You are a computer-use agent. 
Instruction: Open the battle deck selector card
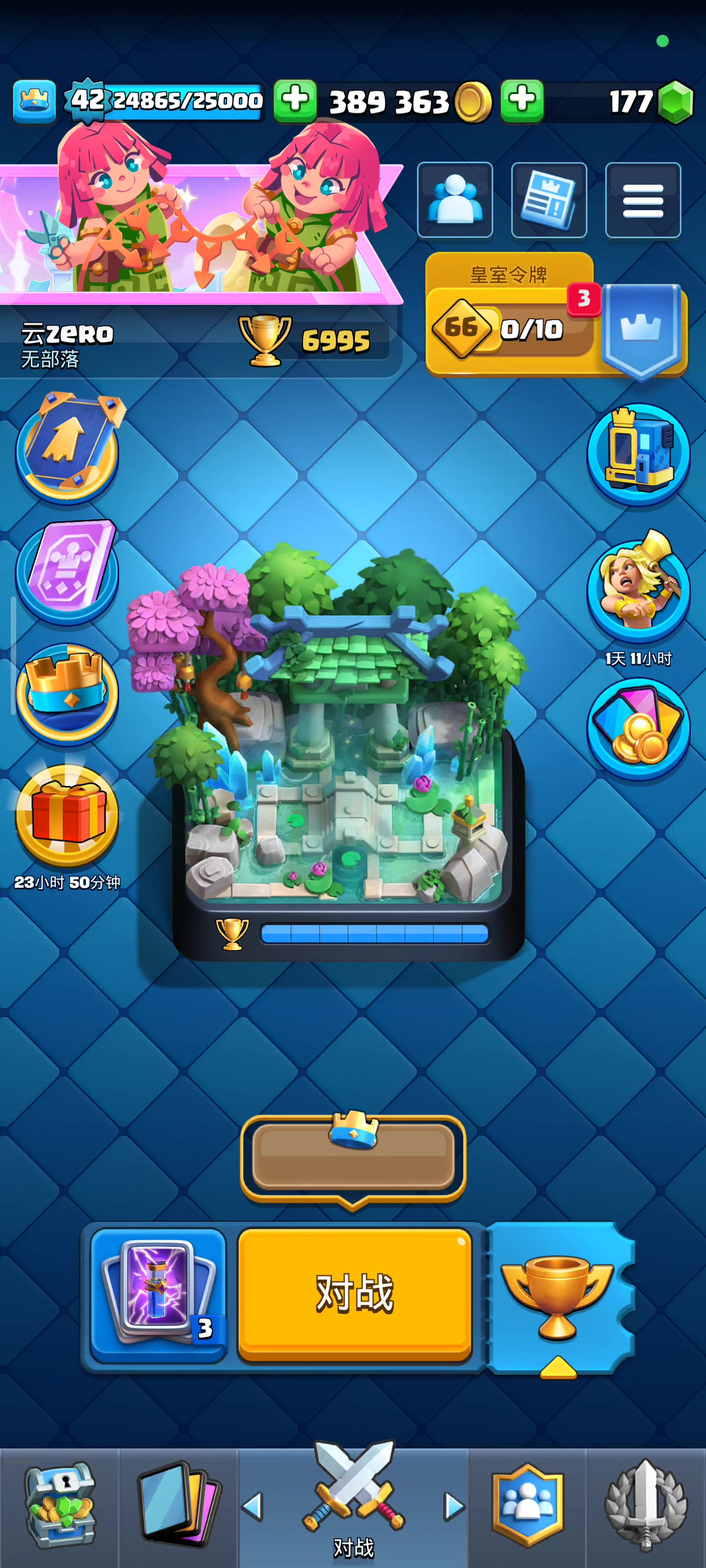[158, 1294]
